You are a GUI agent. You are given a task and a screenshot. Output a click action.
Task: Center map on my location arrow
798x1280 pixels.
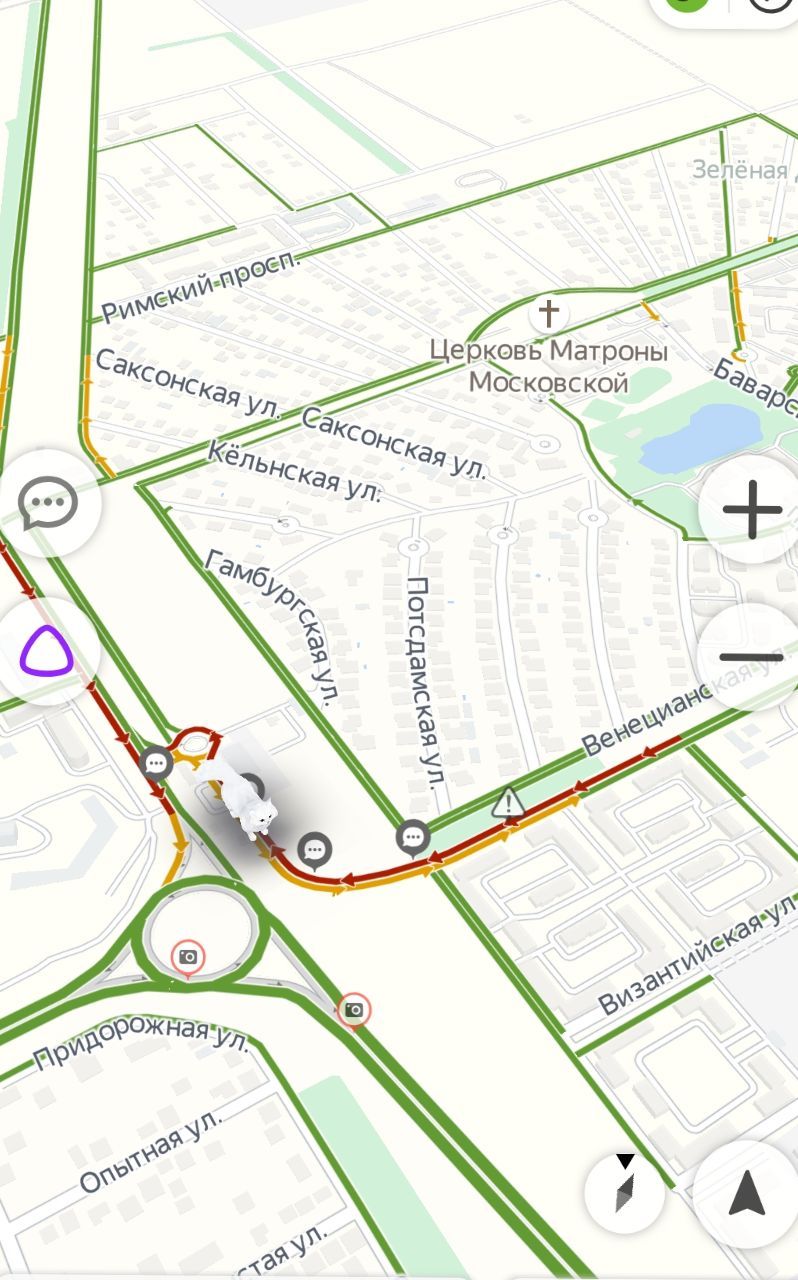(746, 1192)
